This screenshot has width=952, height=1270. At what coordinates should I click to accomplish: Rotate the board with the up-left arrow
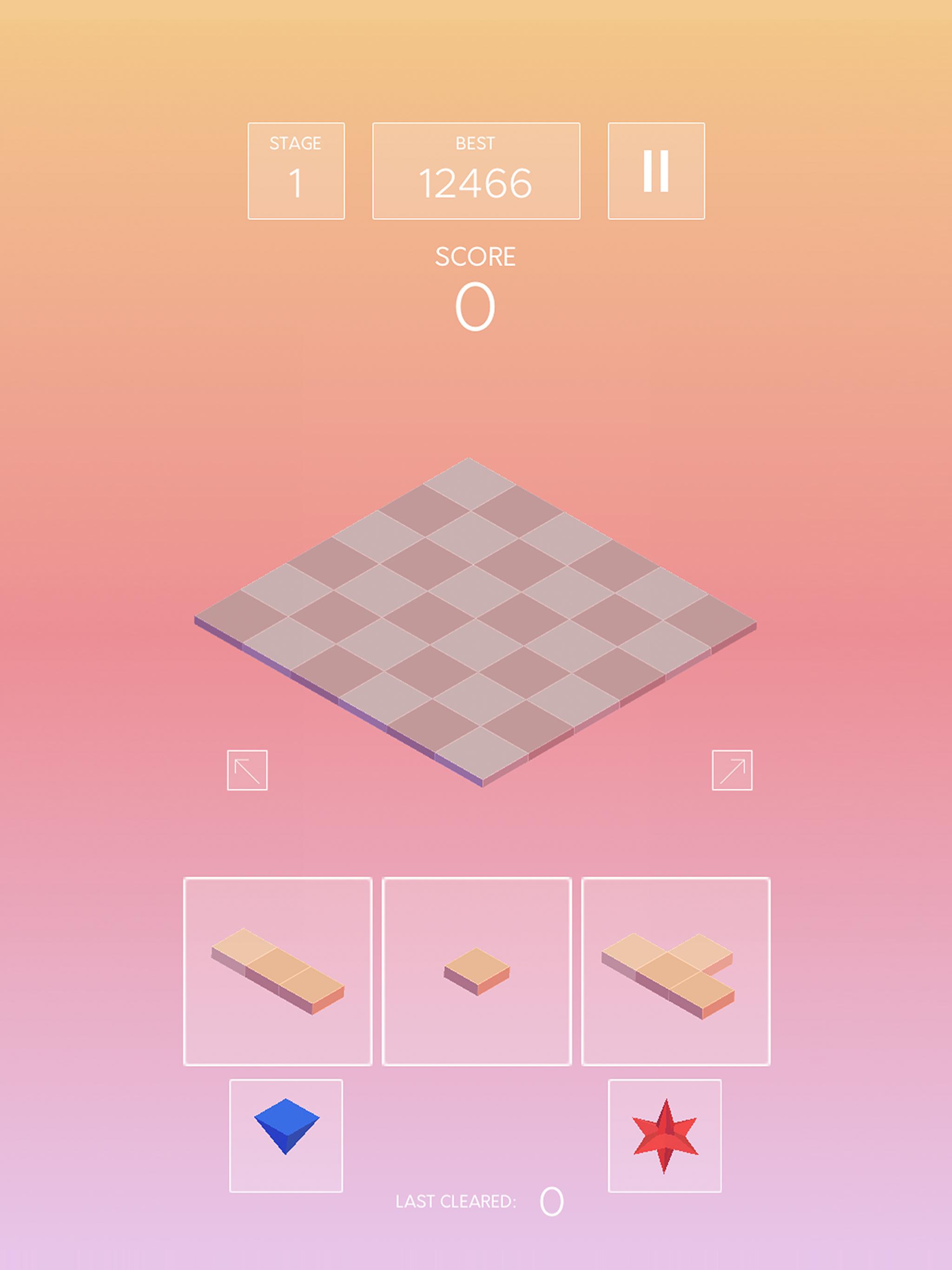[x=247, y=770]
